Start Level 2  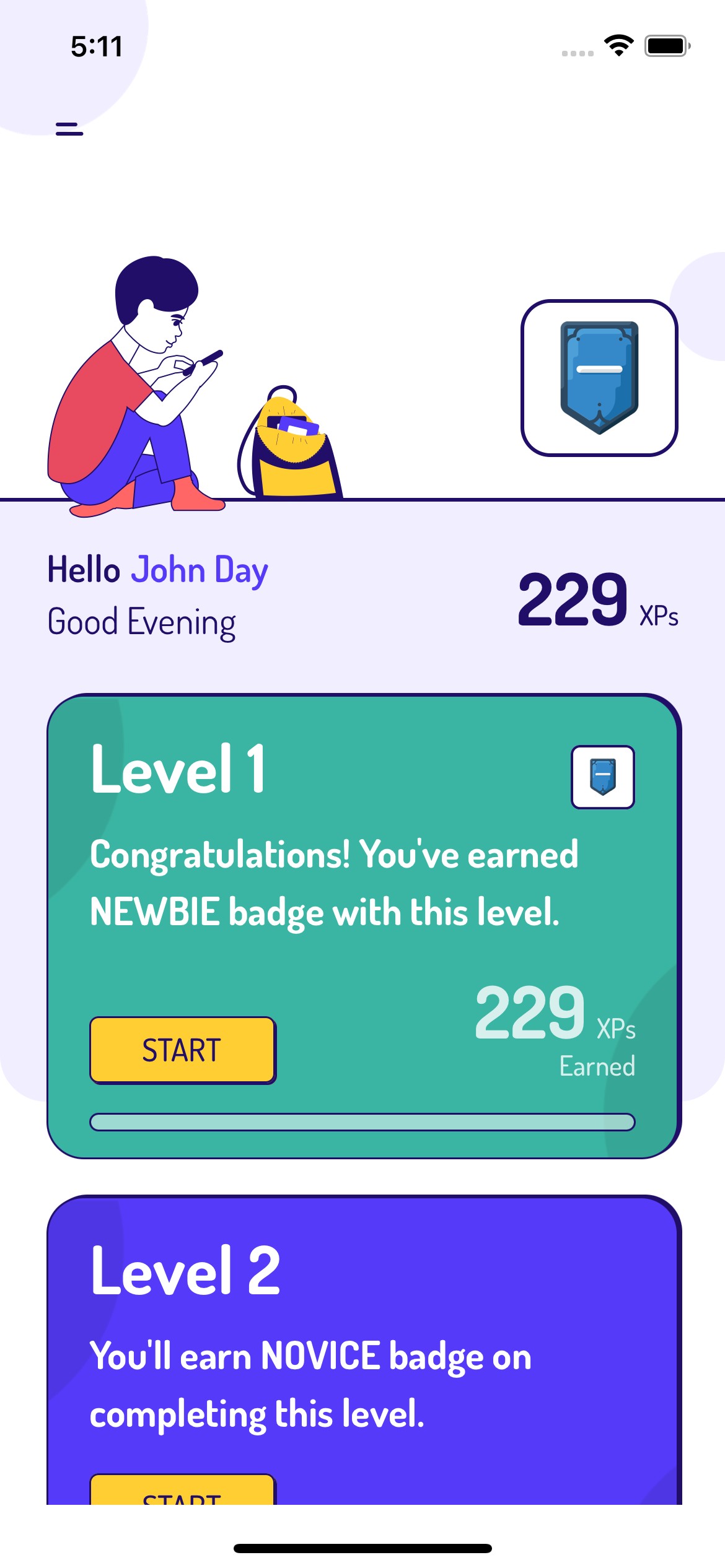[x=183, y=1492]
